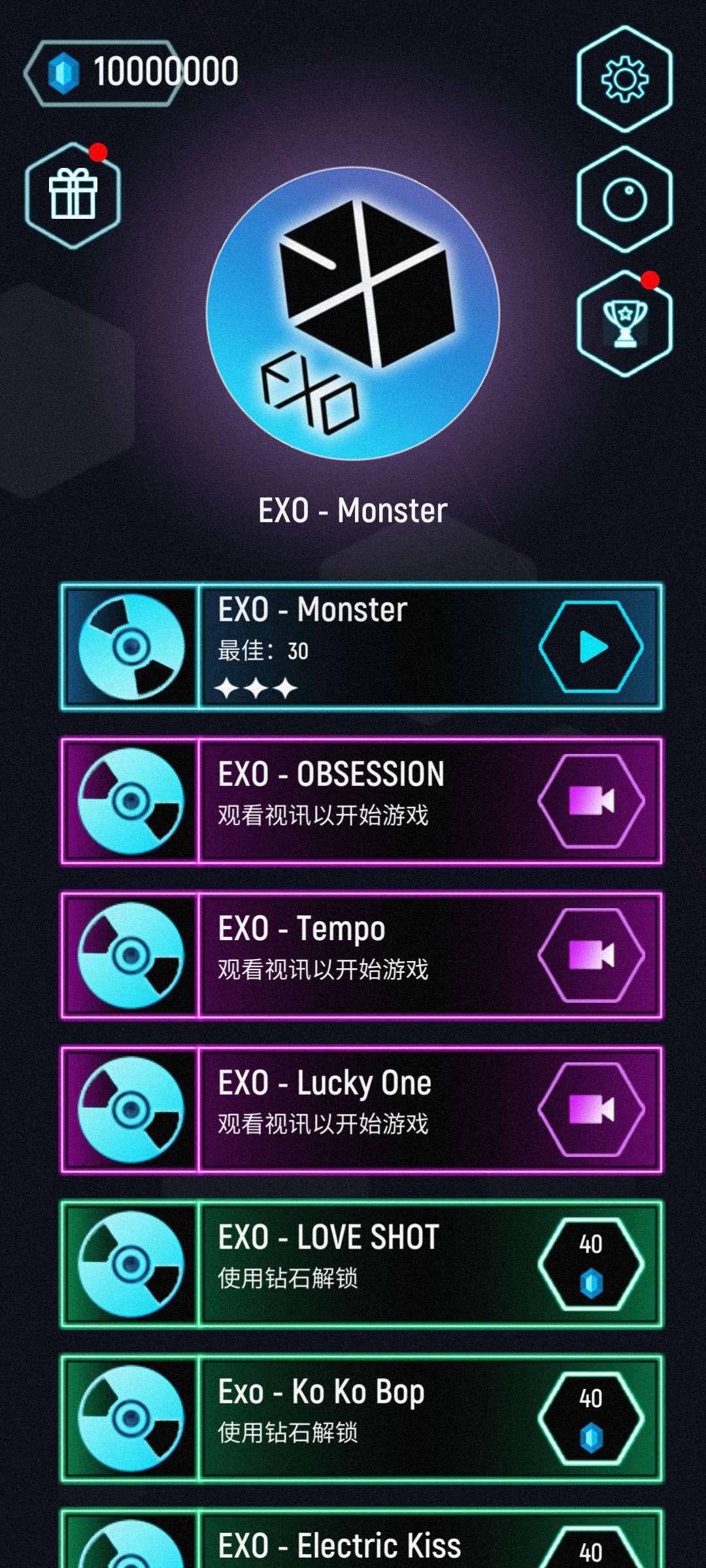Image resolution: width=706 pixels, height=1568 pixels.
Task: Open the ball skin selector
Action: [624, 199]
